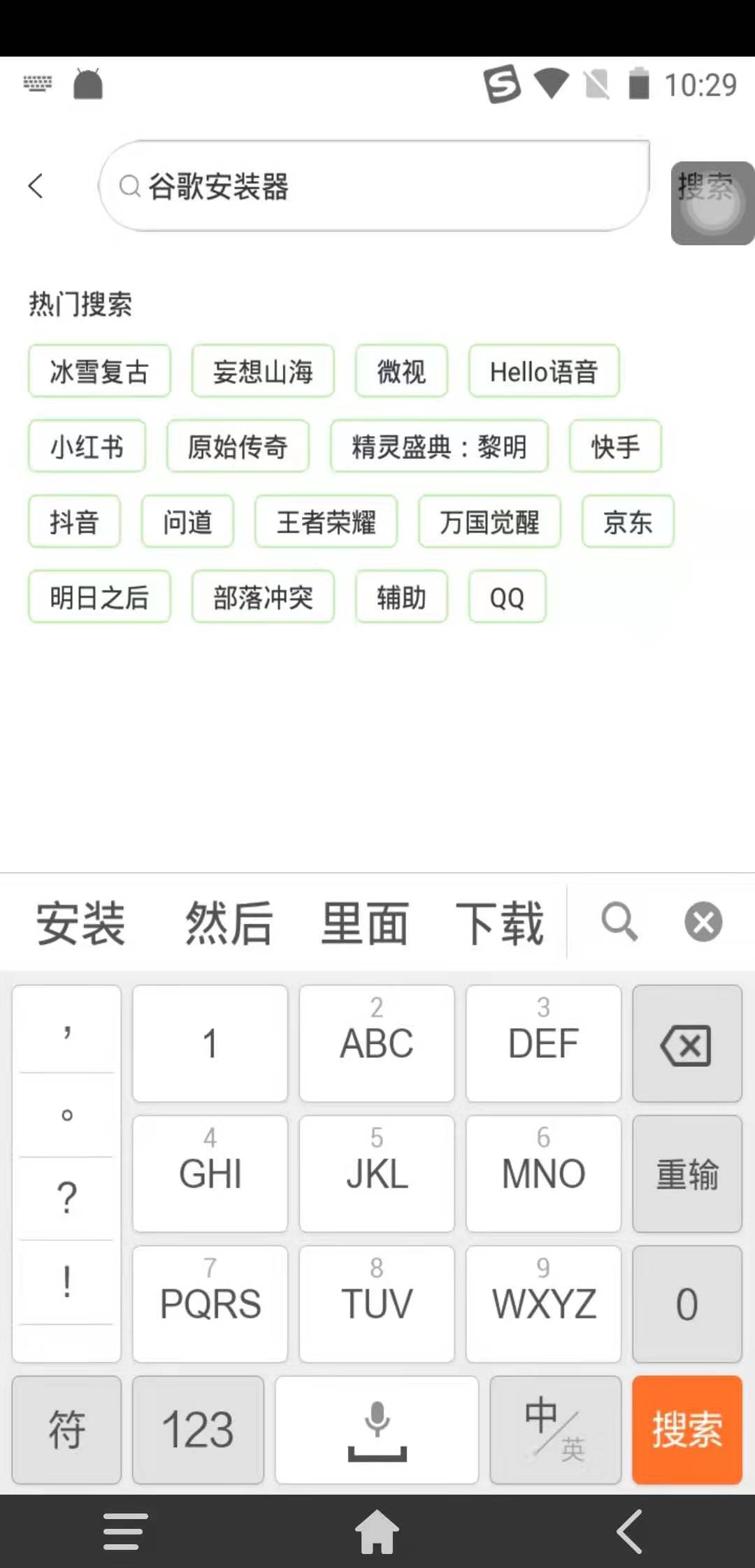Choose the 微视 hot search chip
This screenshot has height=1568, width=755.
point(401,372)
